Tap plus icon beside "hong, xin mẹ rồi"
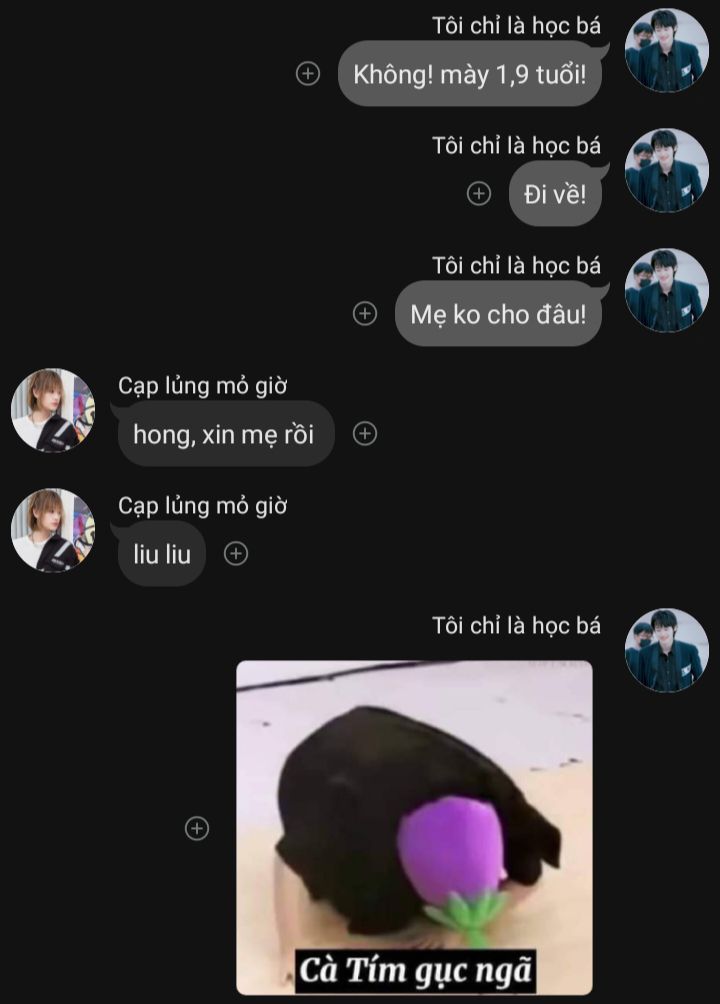Viewport: 720px width, 1004px height. click(366, 433)
